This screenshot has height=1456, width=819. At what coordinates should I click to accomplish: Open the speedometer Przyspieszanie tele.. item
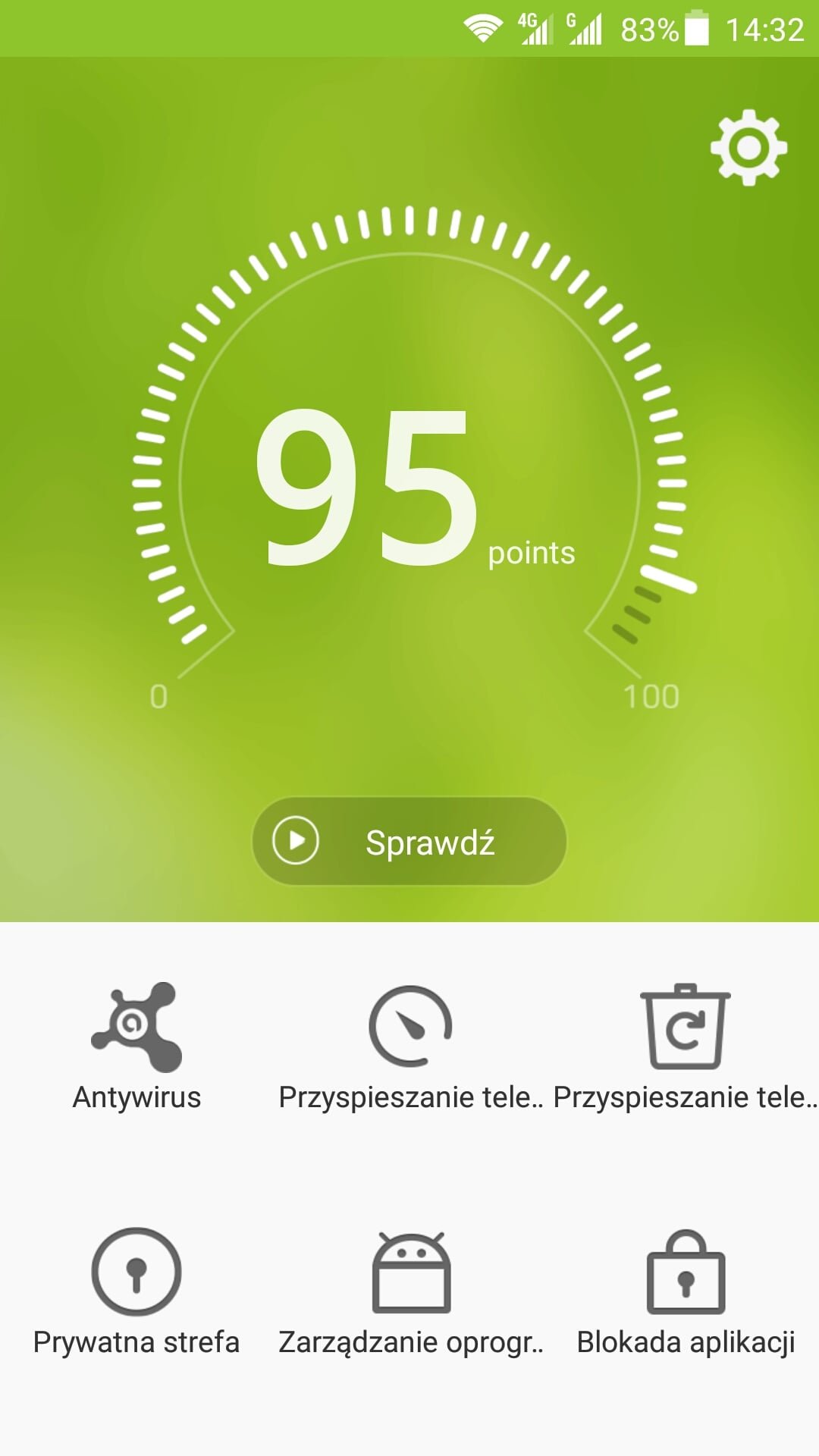pos(410,1046)
